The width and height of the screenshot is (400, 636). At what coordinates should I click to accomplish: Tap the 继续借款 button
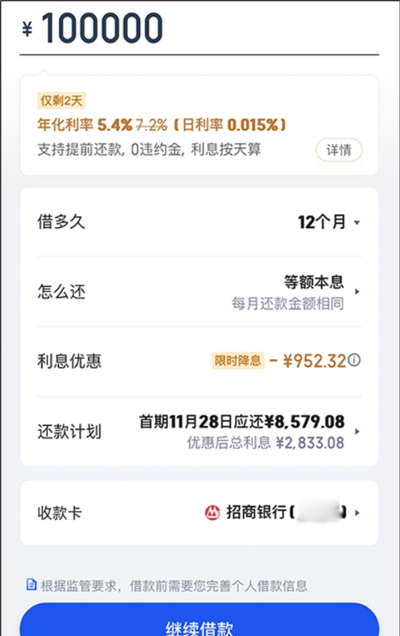pos(199,620)
